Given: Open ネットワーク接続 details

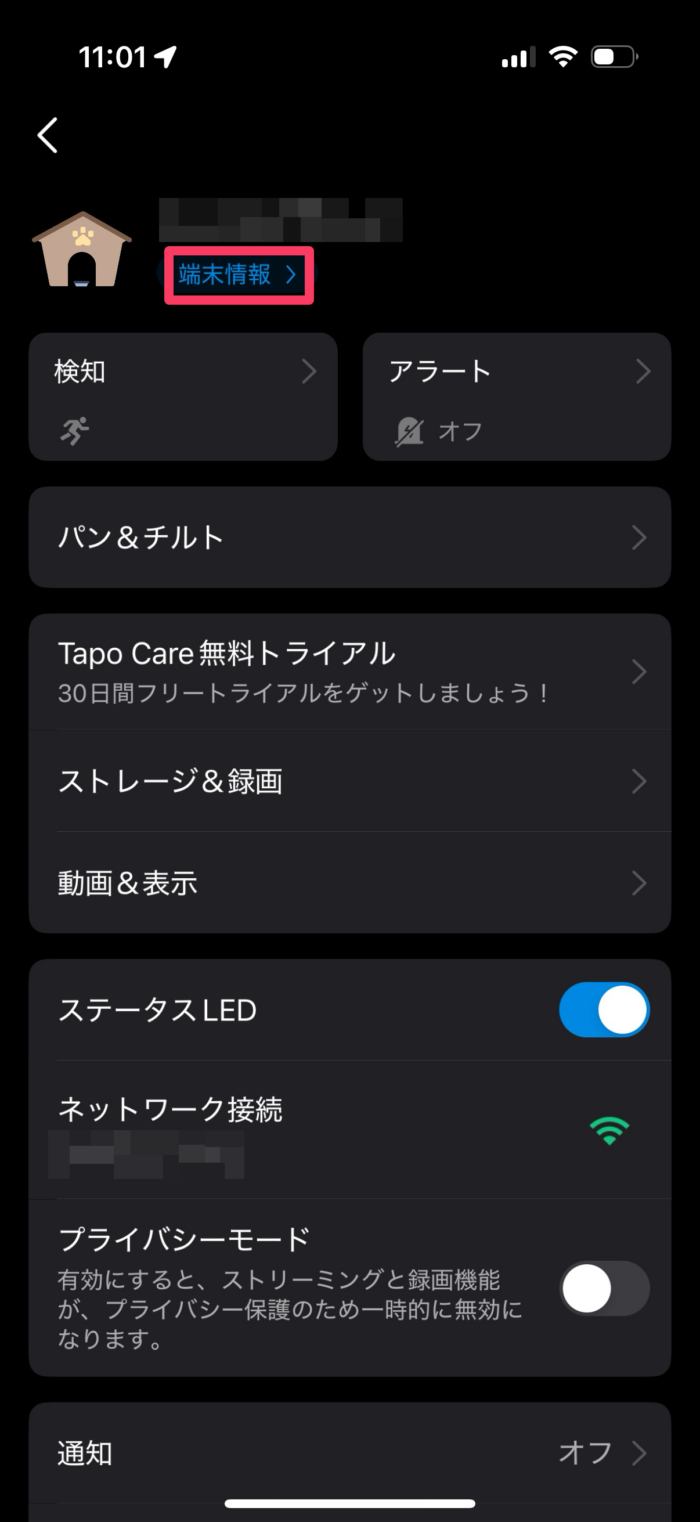Looking at the screenshot, I should 349,1129.
